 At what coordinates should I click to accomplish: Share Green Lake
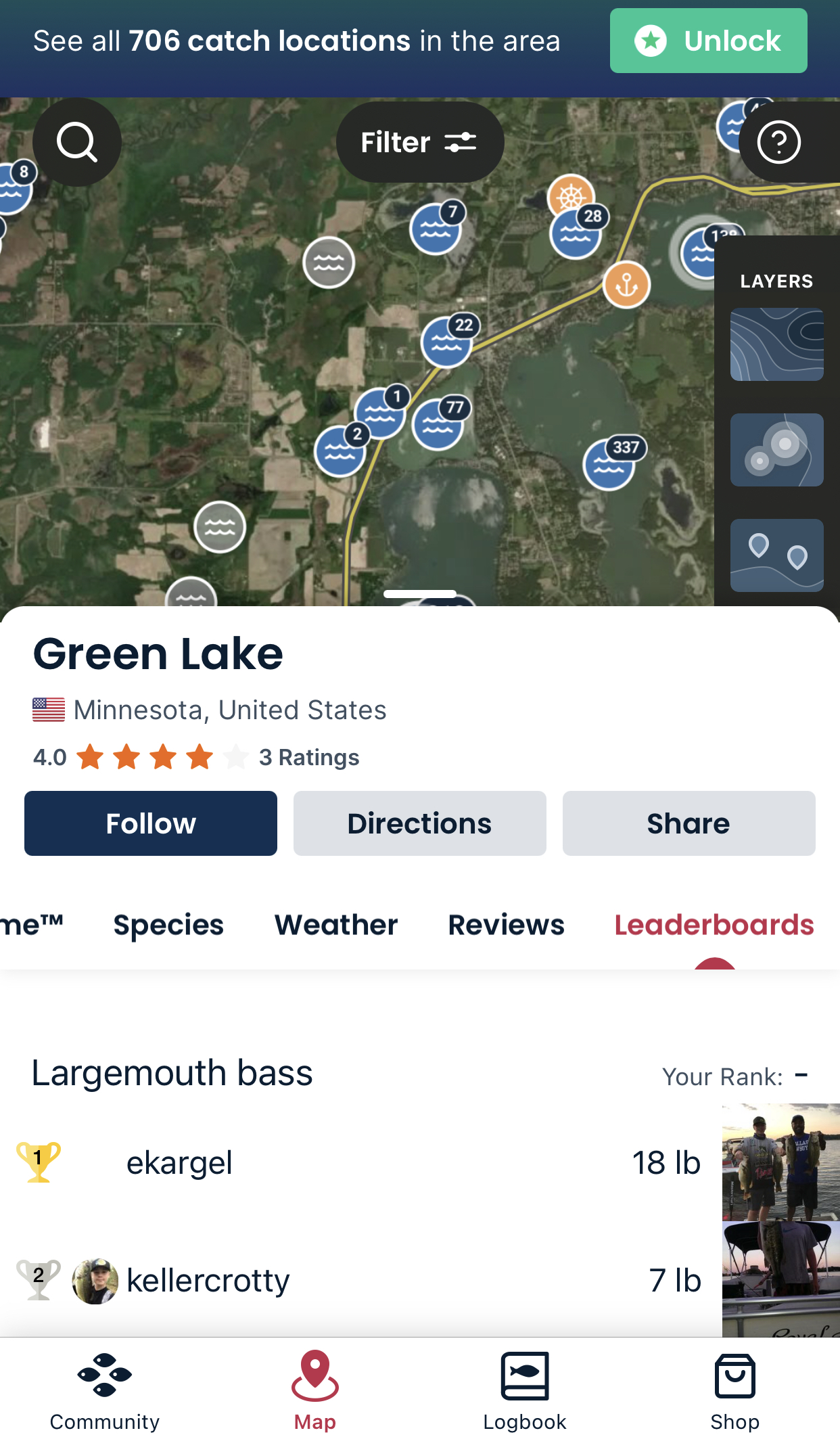click(689, 823)
